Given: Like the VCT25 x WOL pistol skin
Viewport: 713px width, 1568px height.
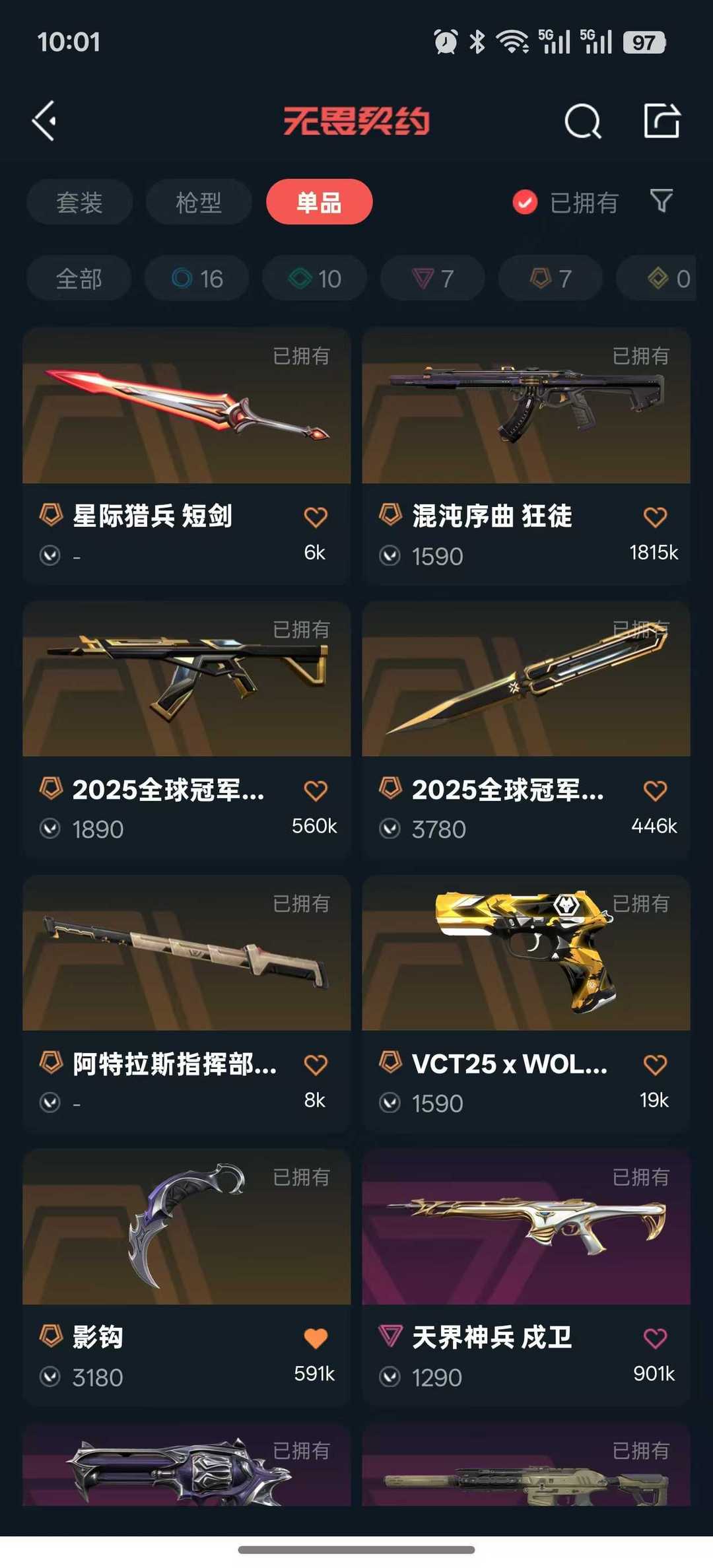Looking at the screenshot, I should pos(655,1064).
